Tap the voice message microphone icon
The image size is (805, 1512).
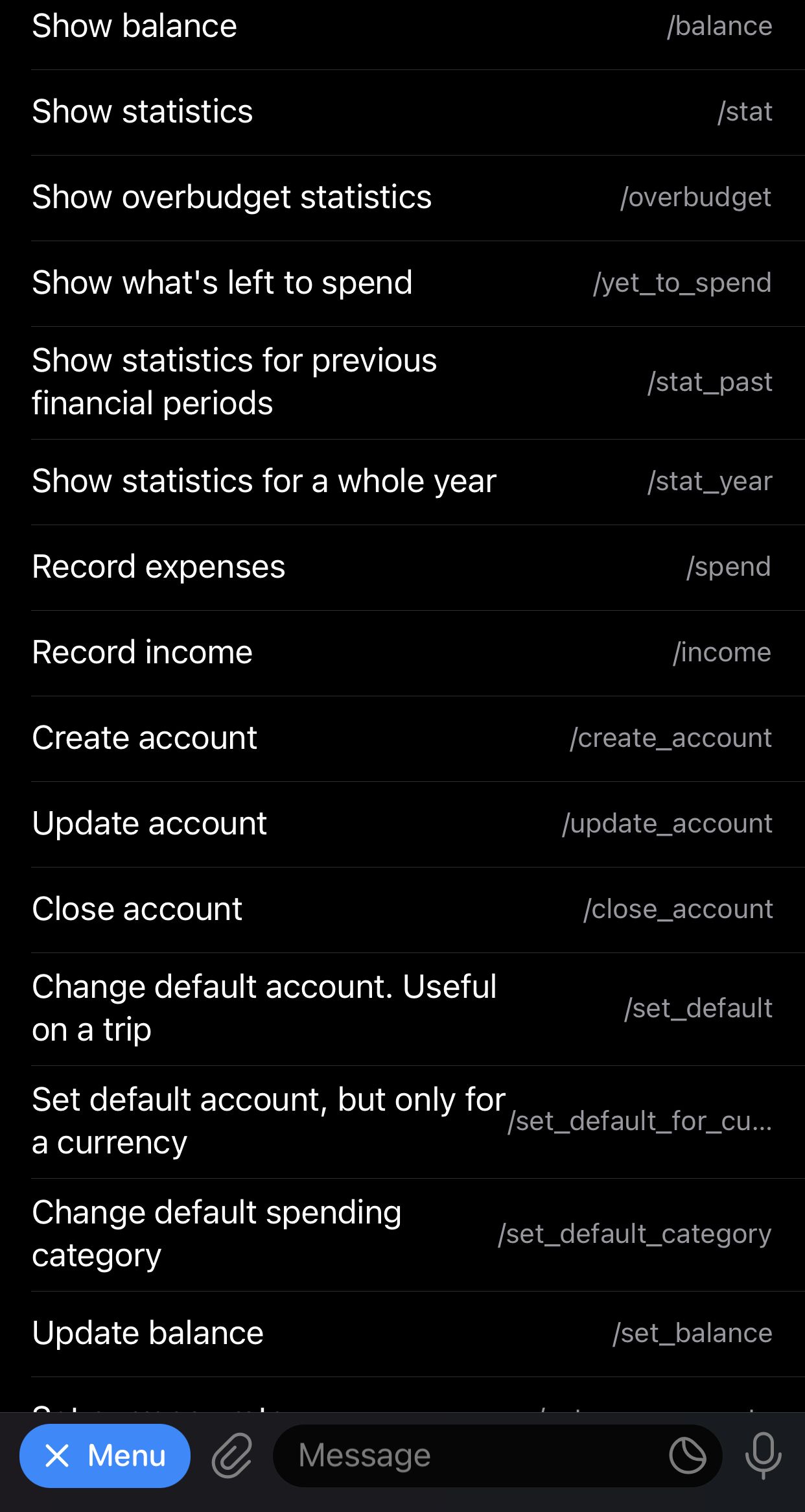coord(765,1454)
